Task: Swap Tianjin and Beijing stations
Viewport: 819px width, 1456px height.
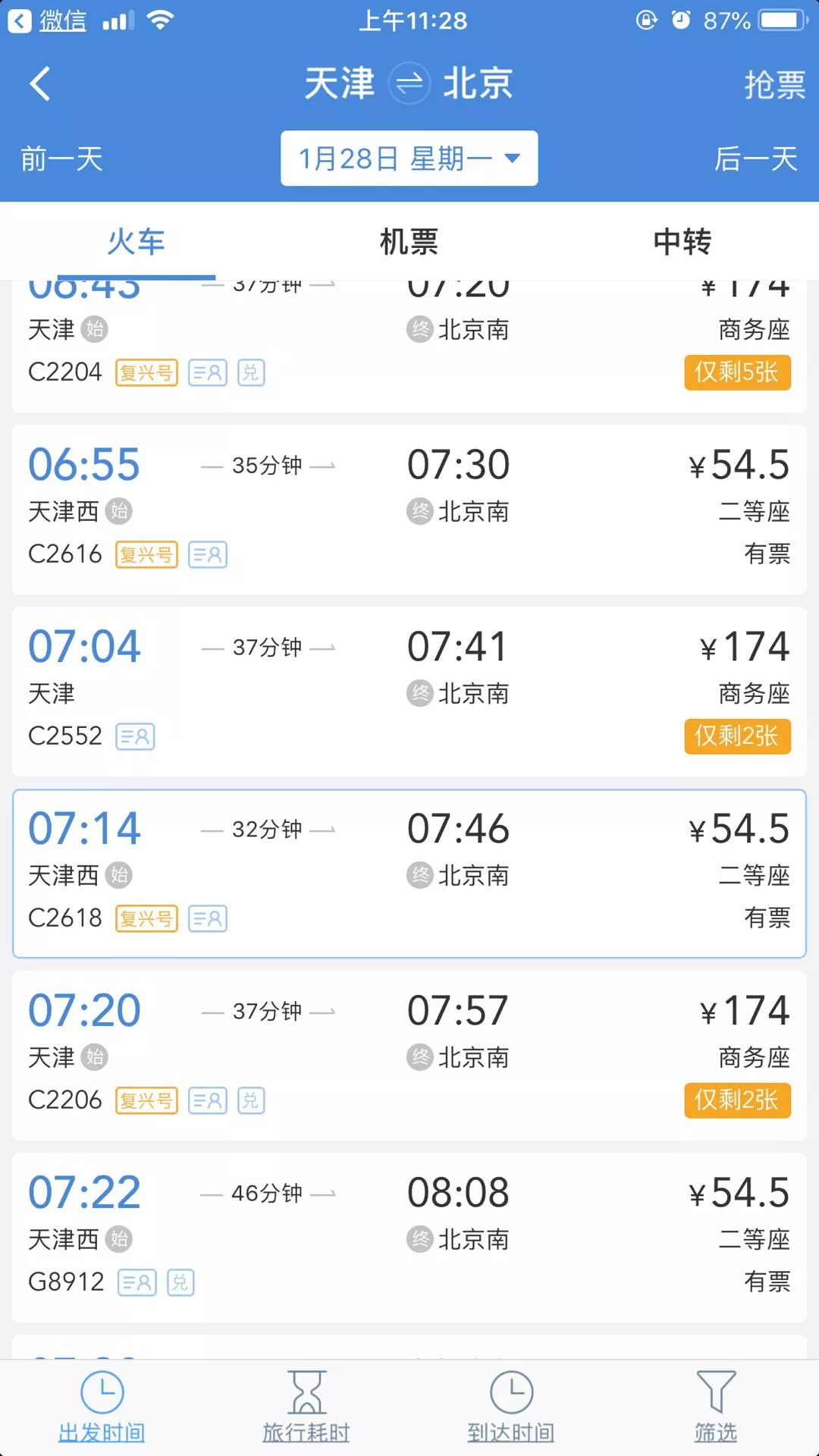Action: tap(409, 83)
